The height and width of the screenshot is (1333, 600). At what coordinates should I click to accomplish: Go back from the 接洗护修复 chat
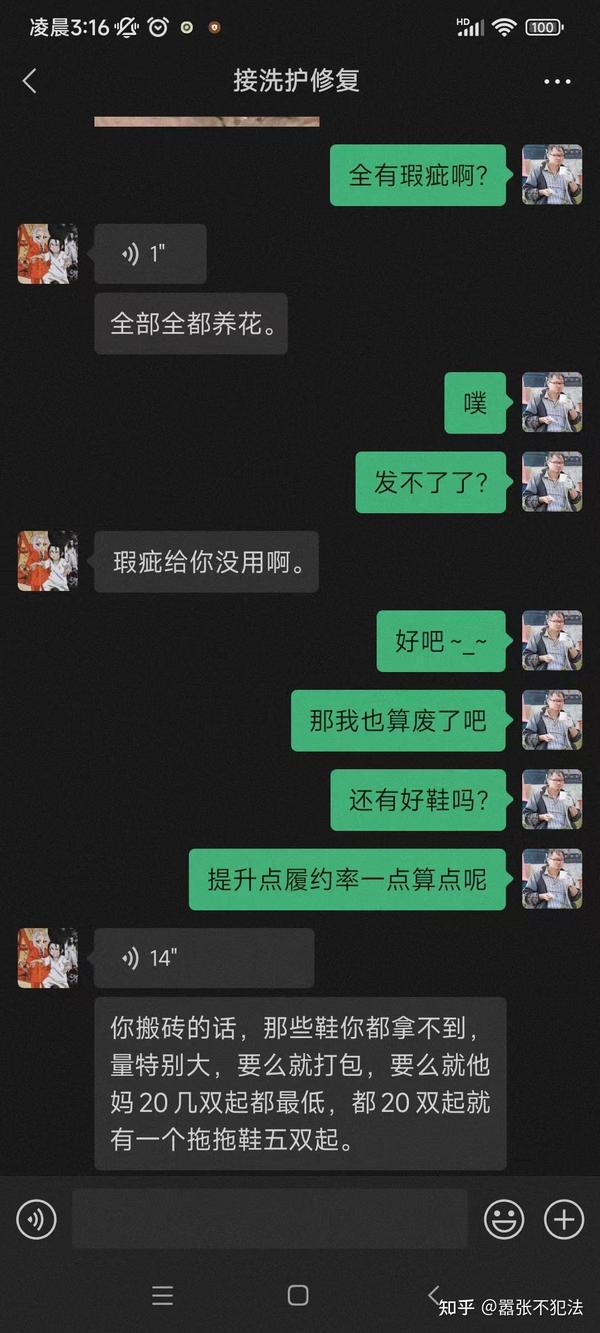pos(29,82)
